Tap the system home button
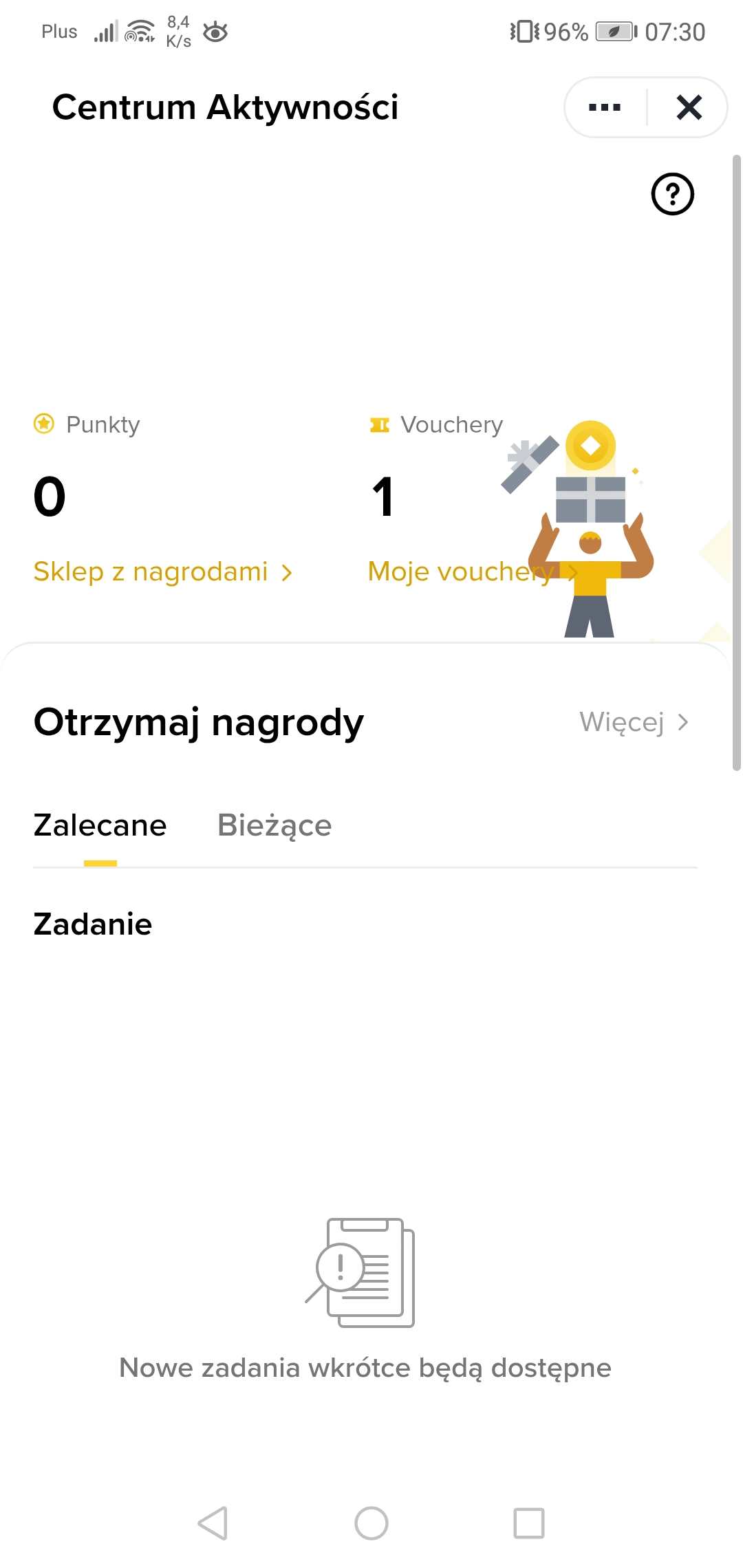Screen dimensions: 743x1568 (371, 1523)
